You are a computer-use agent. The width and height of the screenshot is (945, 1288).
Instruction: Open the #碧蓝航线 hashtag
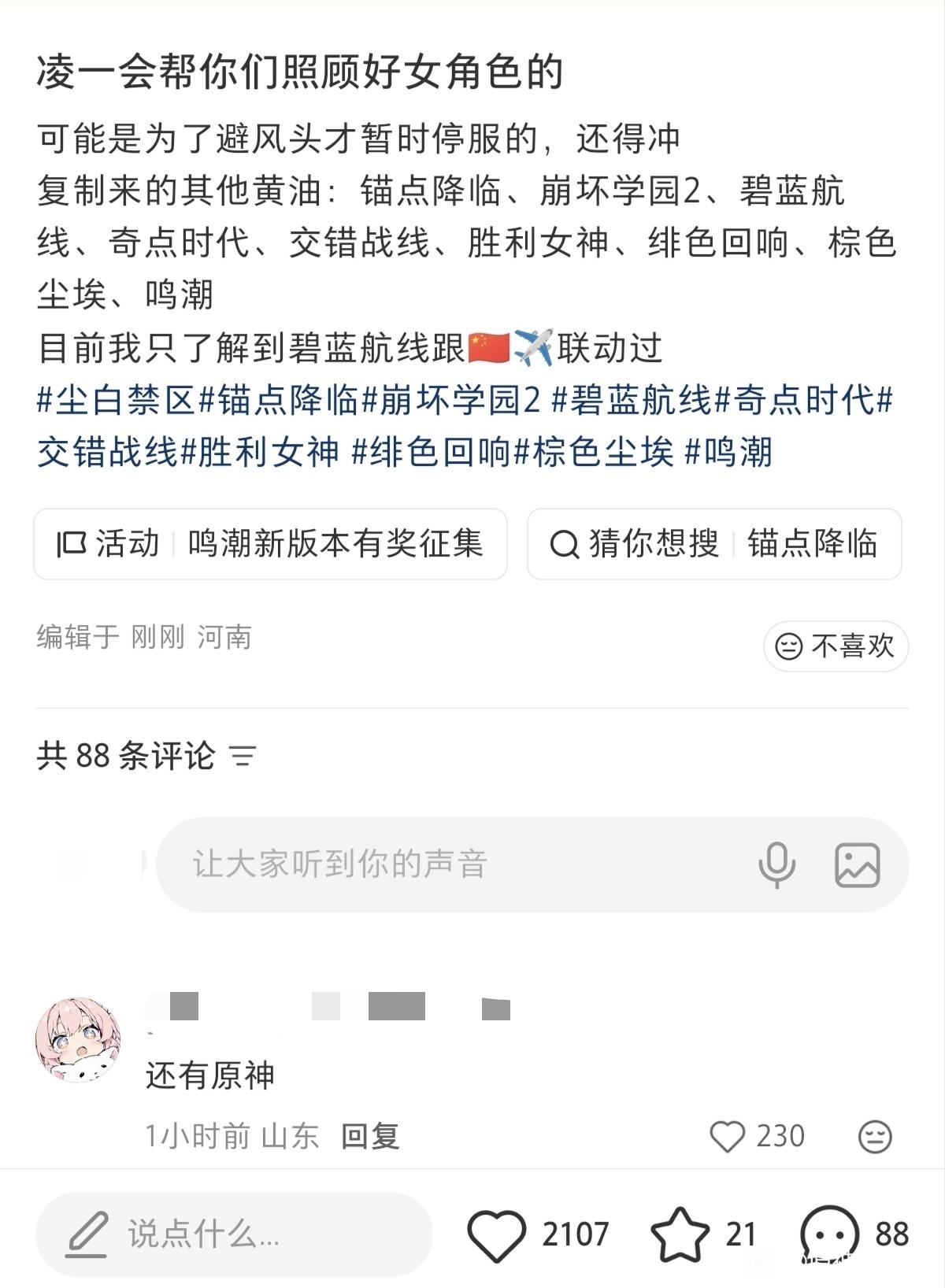[x=632, y=401]
